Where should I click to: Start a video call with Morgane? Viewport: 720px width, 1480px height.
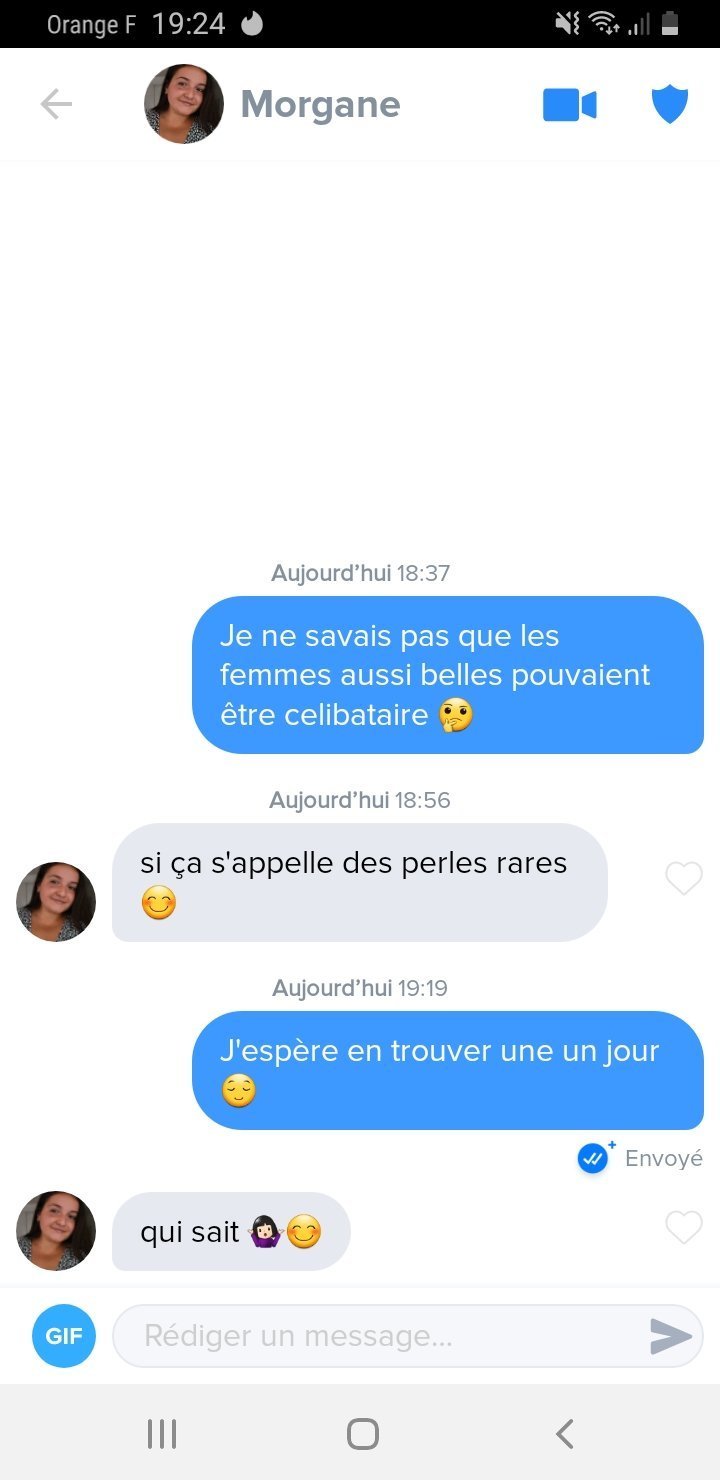click(569, 105)
